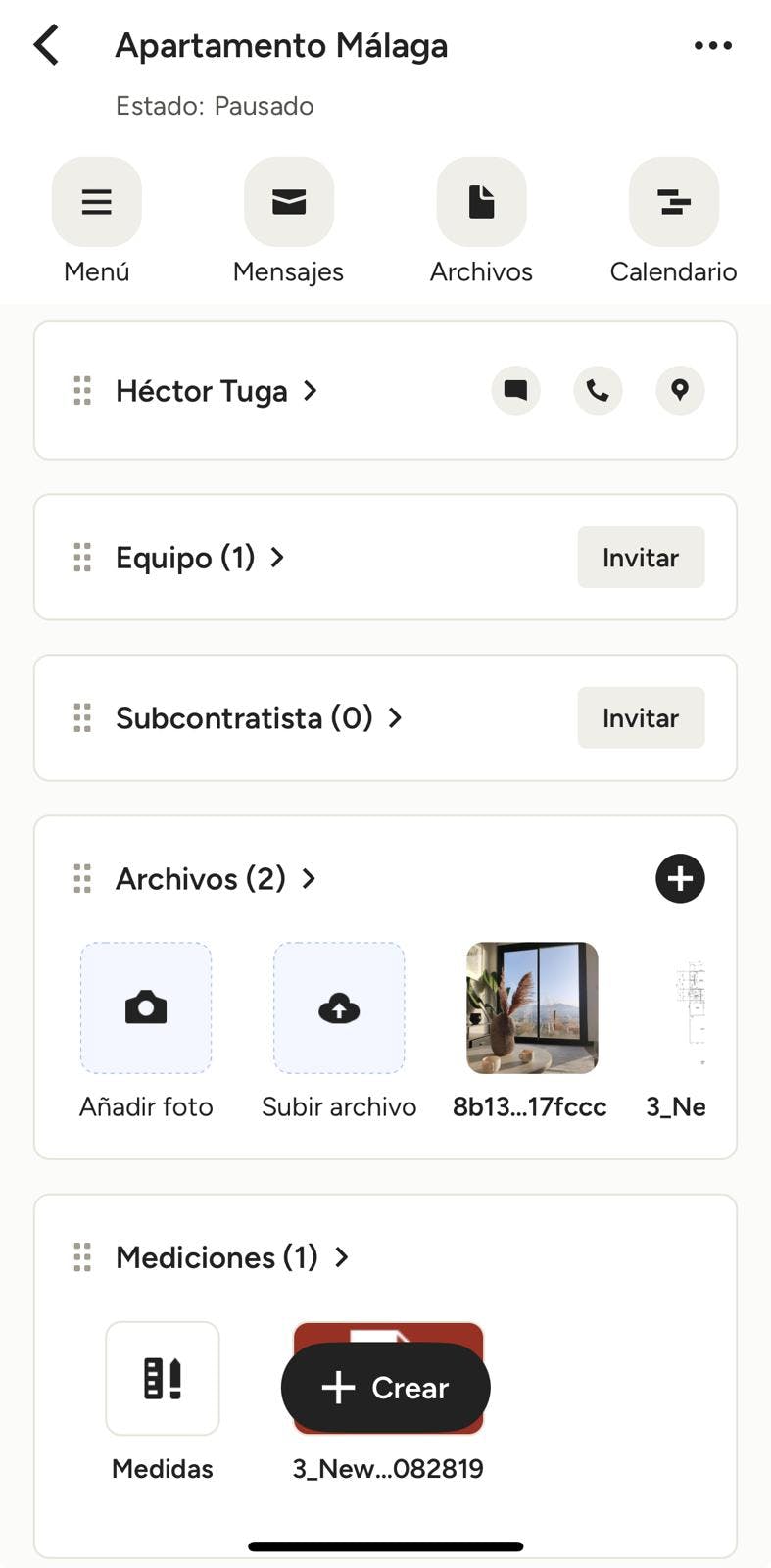Choose Subir archivo
Screen dimensions: 771x1568
339,1008
